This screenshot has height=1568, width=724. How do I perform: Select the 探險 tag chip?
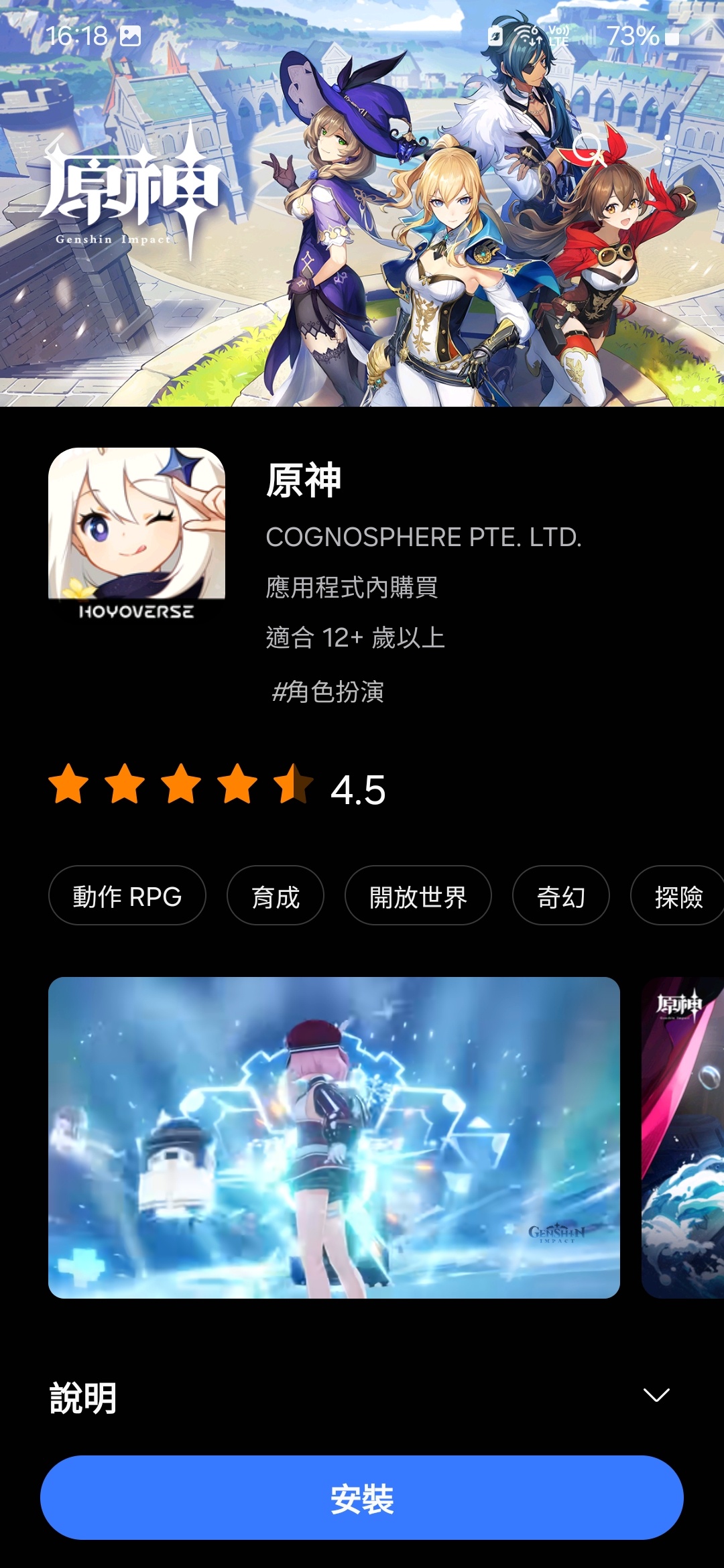(x=678, y=896)
